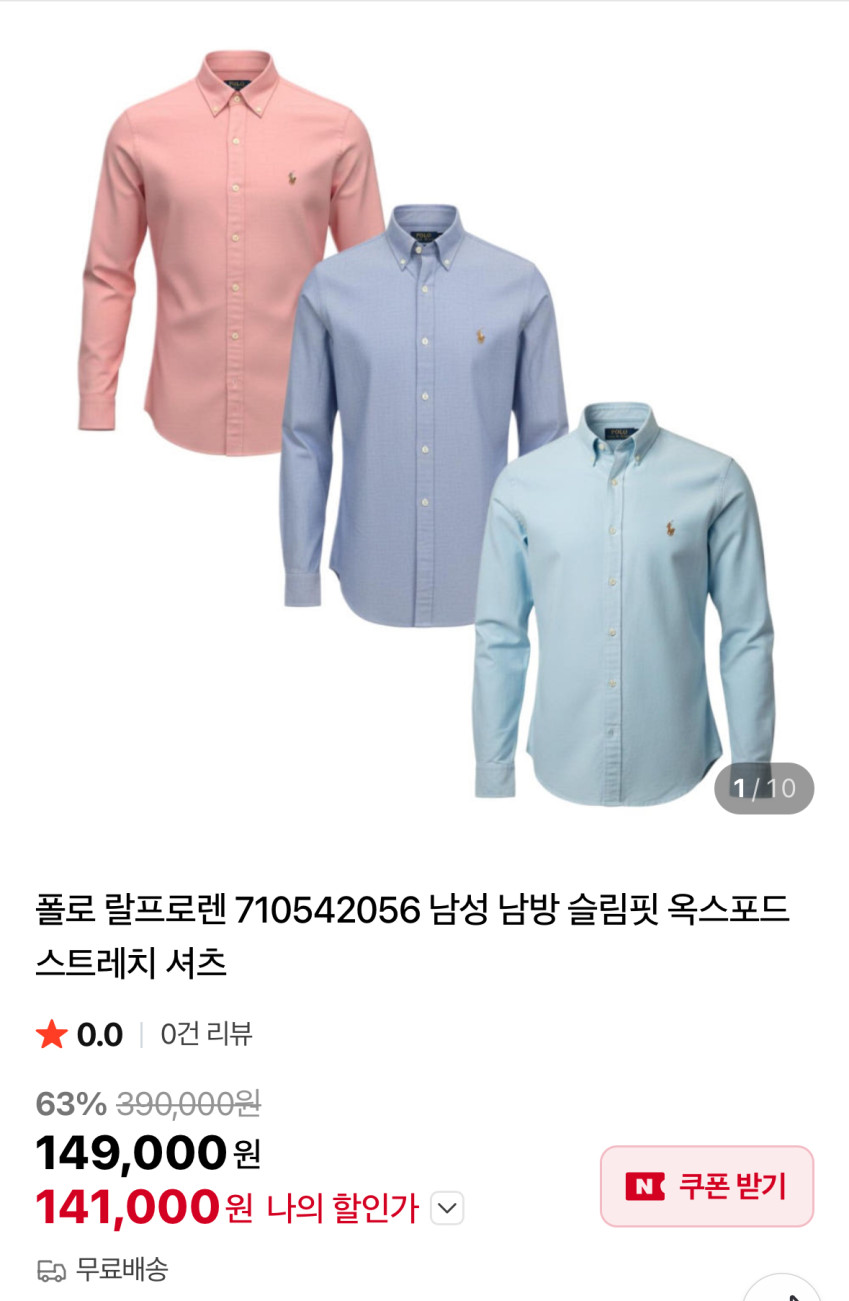Tap the 쿠폰 받기 coupon button
The height and width of the screenshot is (1301, 849).
tap(706, 1186)
